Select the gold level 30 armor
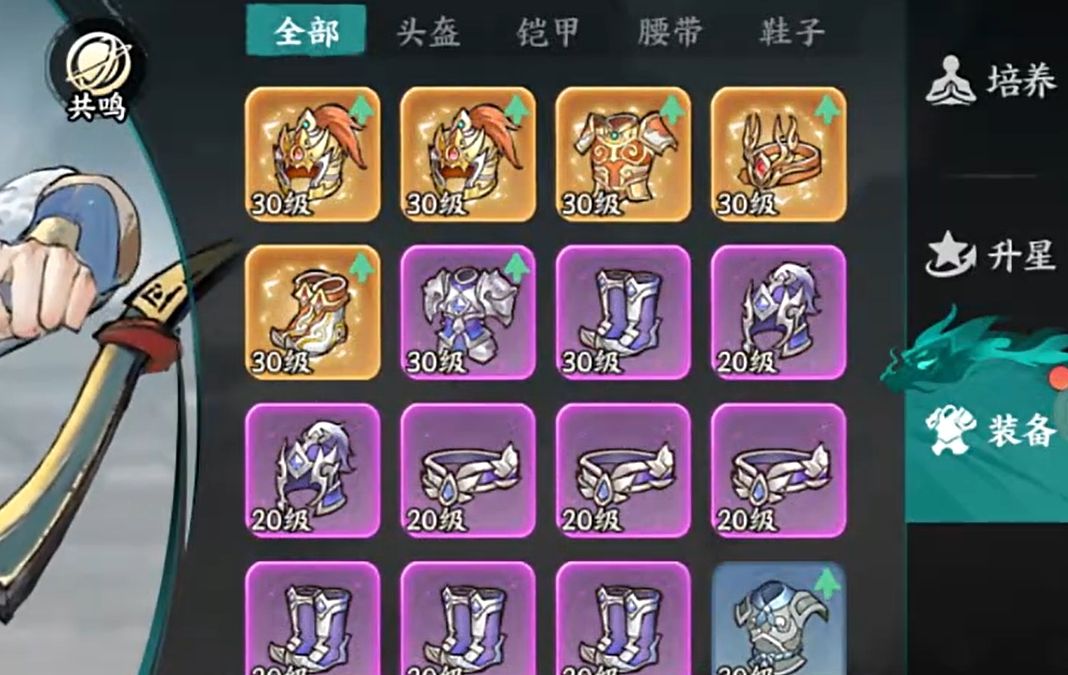This screenshot has height=675, width=1068. (623, 153)
